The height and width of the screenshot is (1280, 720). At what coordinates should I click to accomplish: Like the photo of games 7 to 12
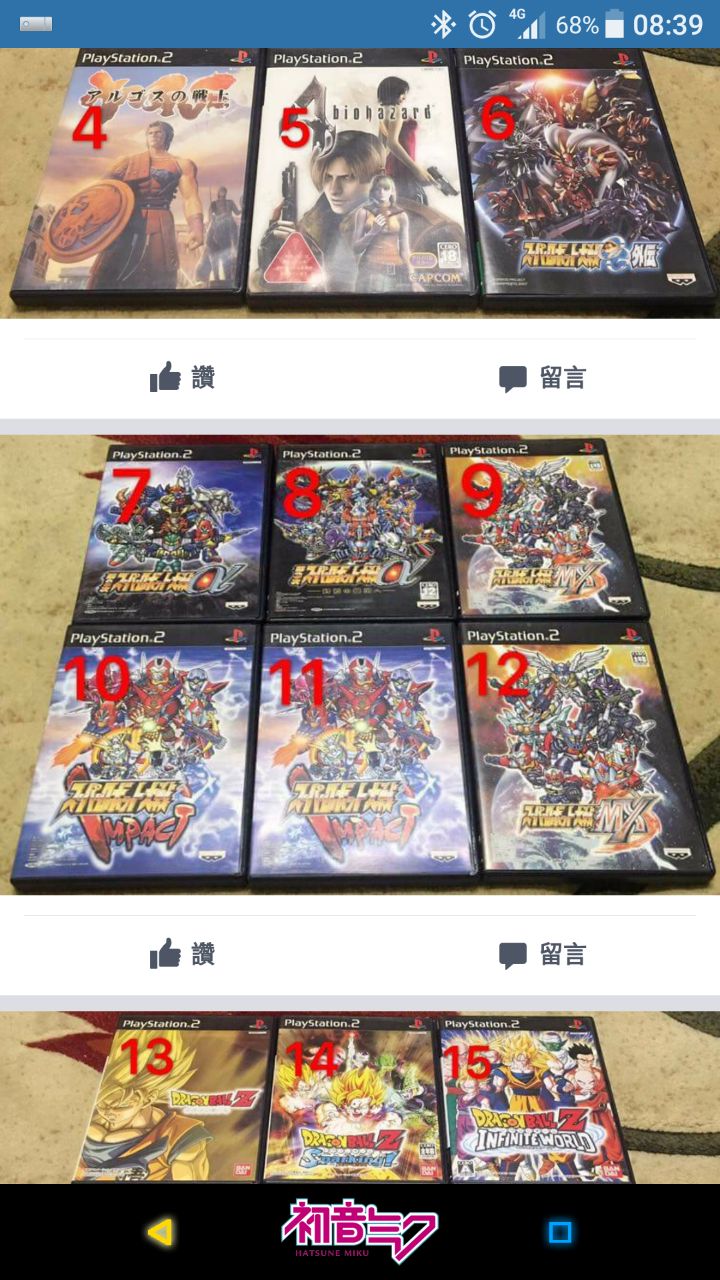[x=182, y=954]
